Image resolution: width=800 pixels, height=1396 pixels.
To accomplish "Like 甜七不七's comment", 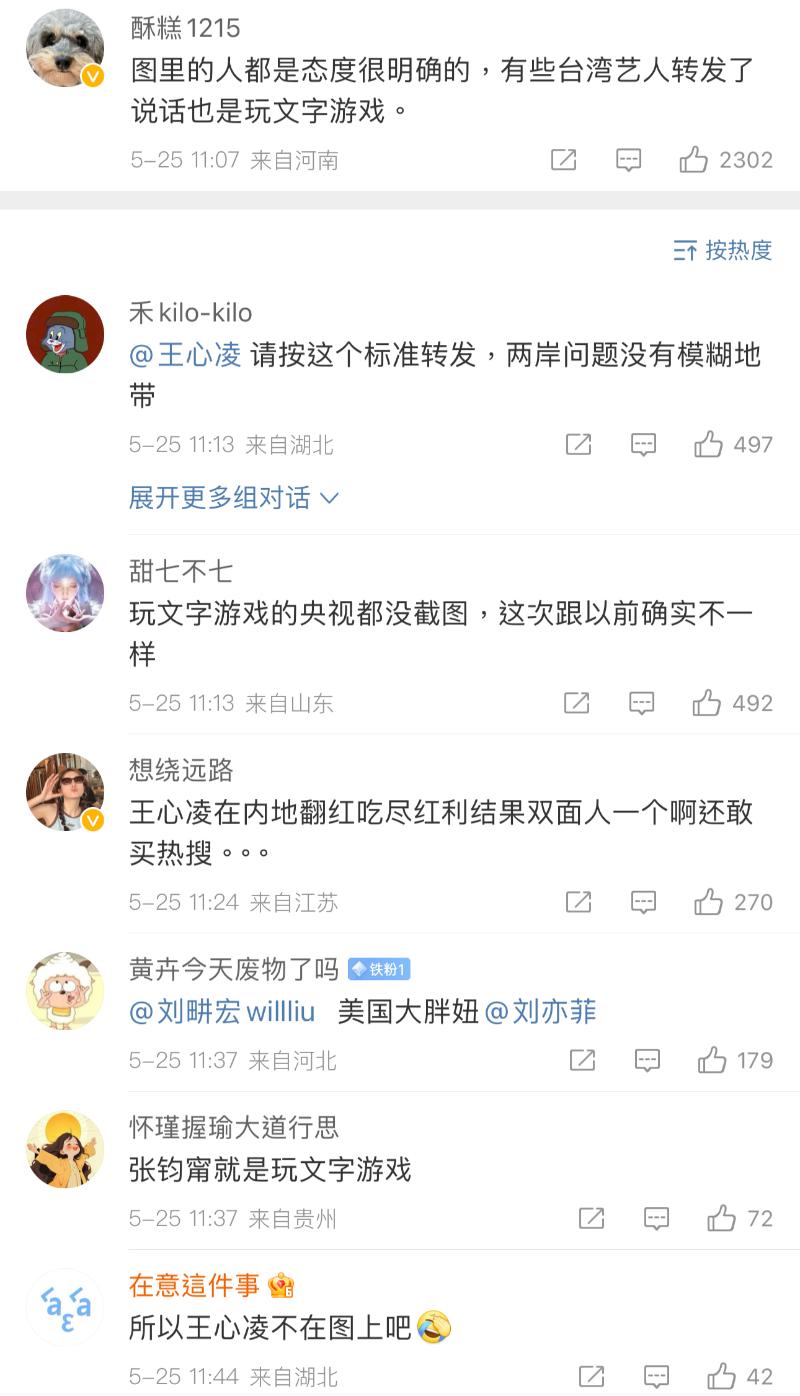I will [x=707, y=703].
